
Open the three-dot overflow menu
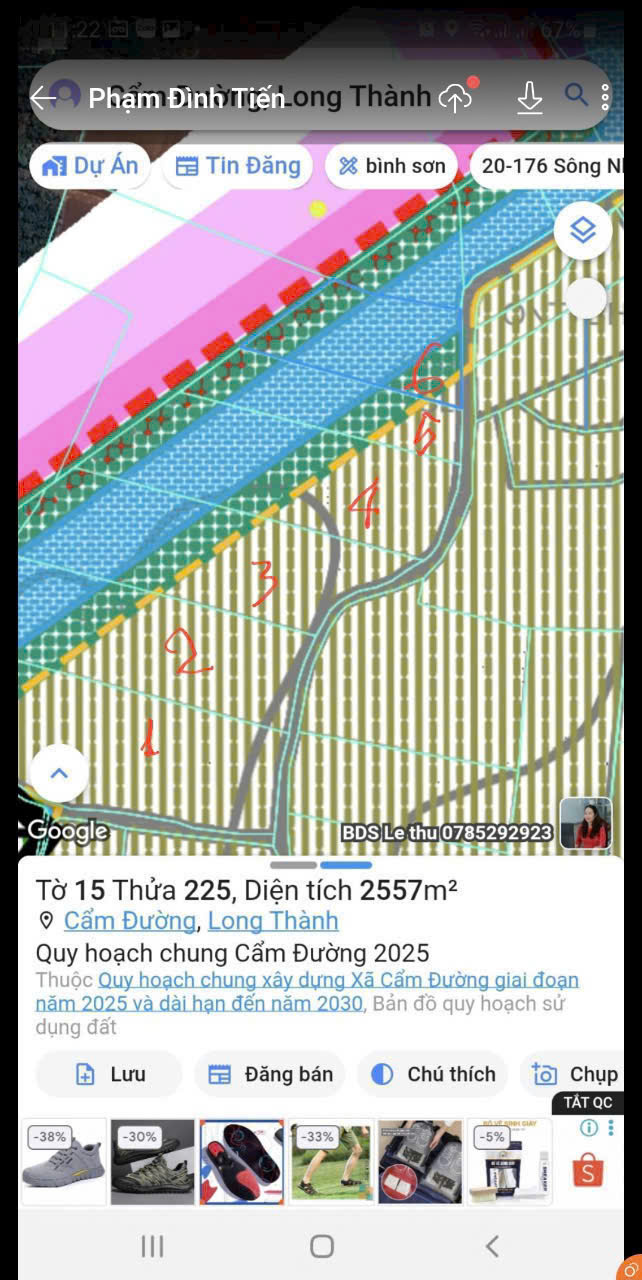click(606, 97)
